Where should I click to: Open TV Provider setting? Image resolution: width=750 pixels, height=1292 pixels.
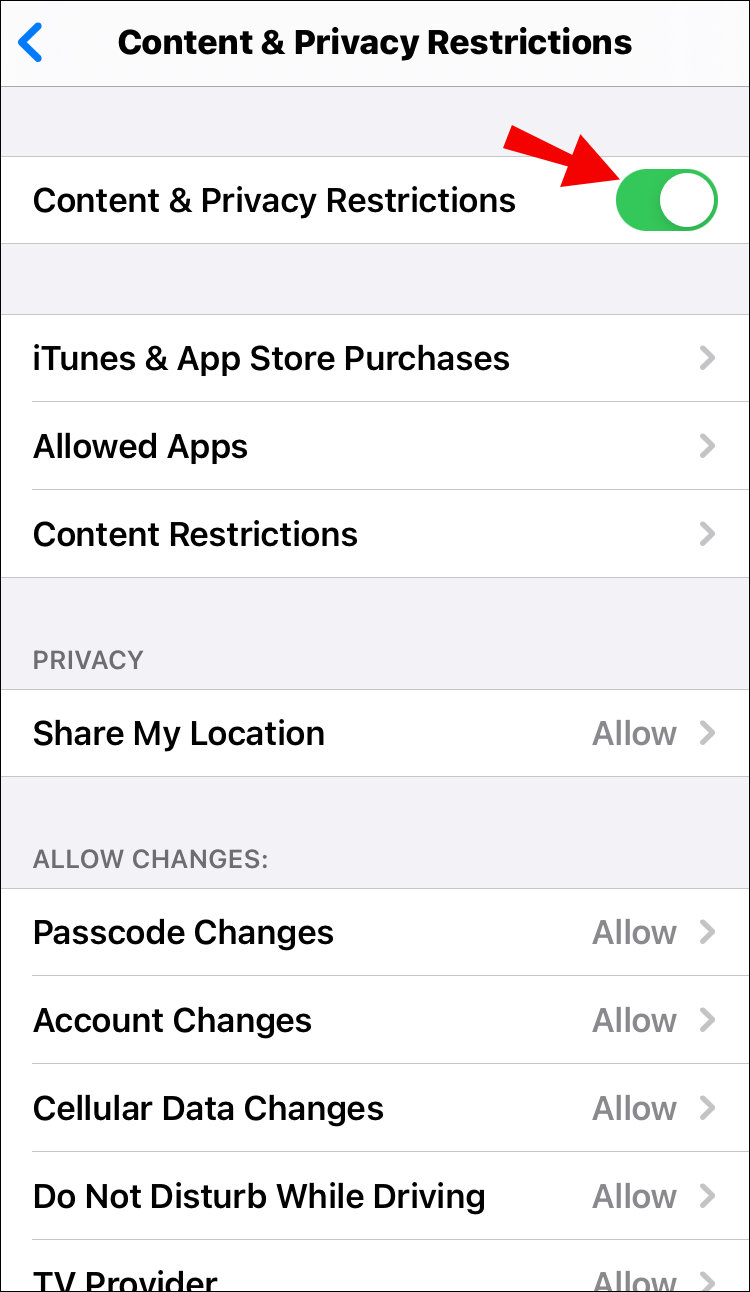[374, 1276]
